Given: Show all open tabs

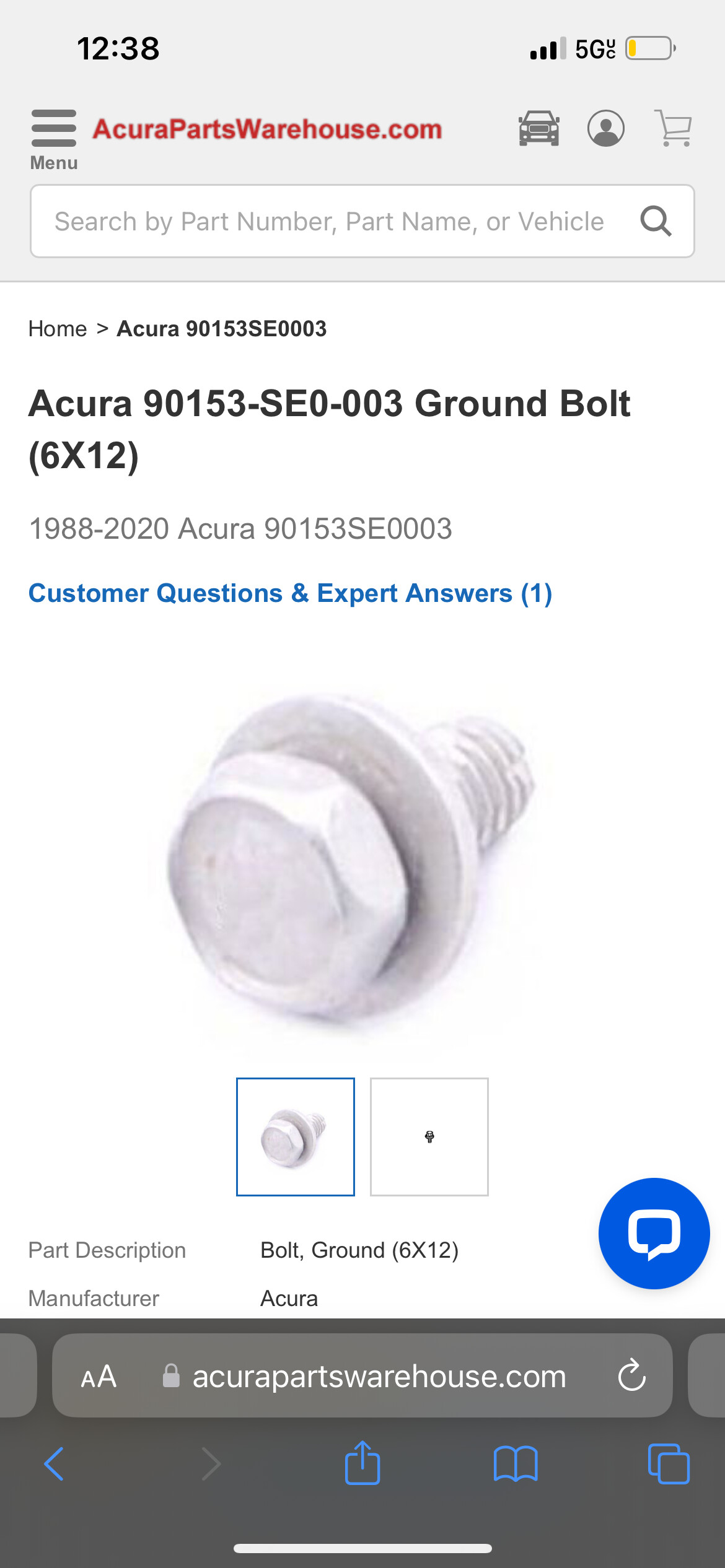Looking at the screenshot, I should (668, 1464).
